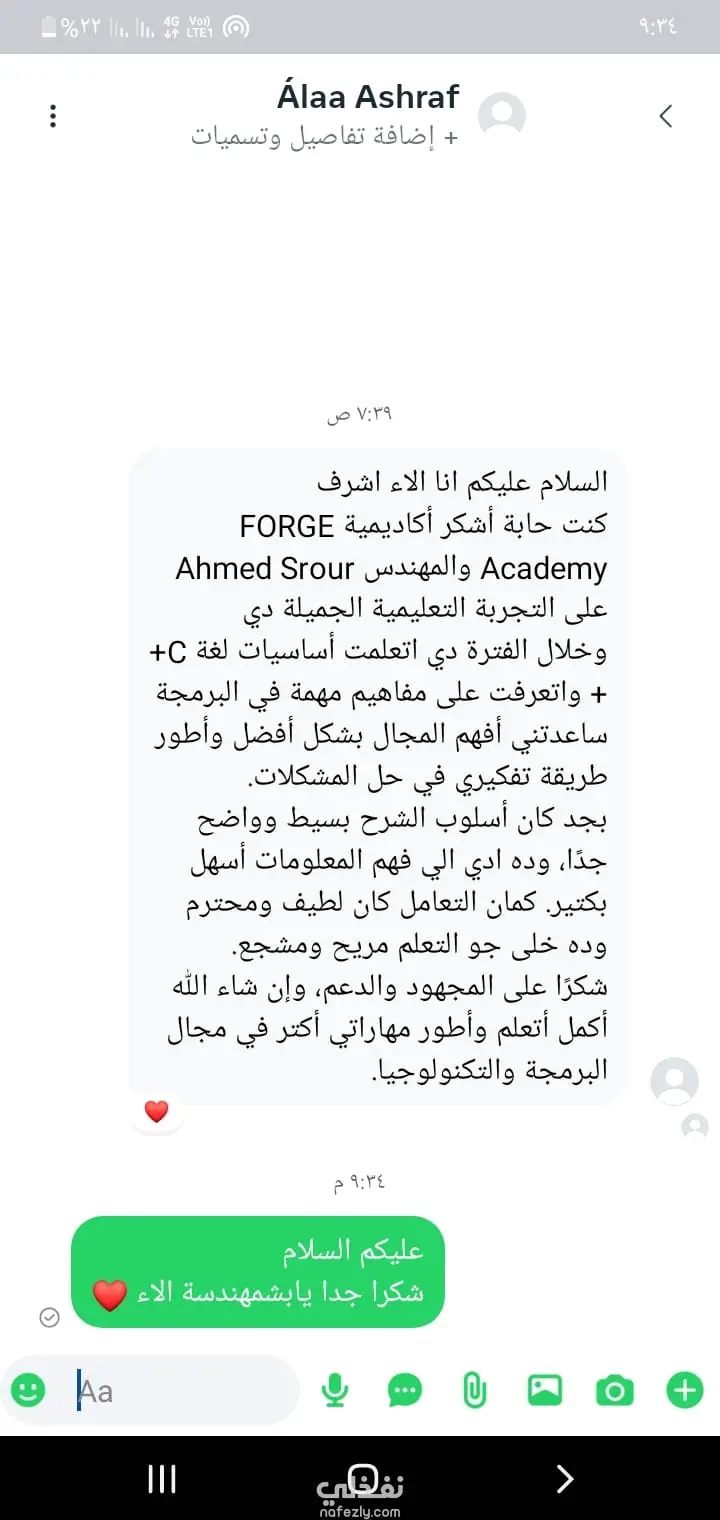The width and height of the screenshot is (720, 1520).
Task: Open the system recent apps button
Action: coord(161,1478)
